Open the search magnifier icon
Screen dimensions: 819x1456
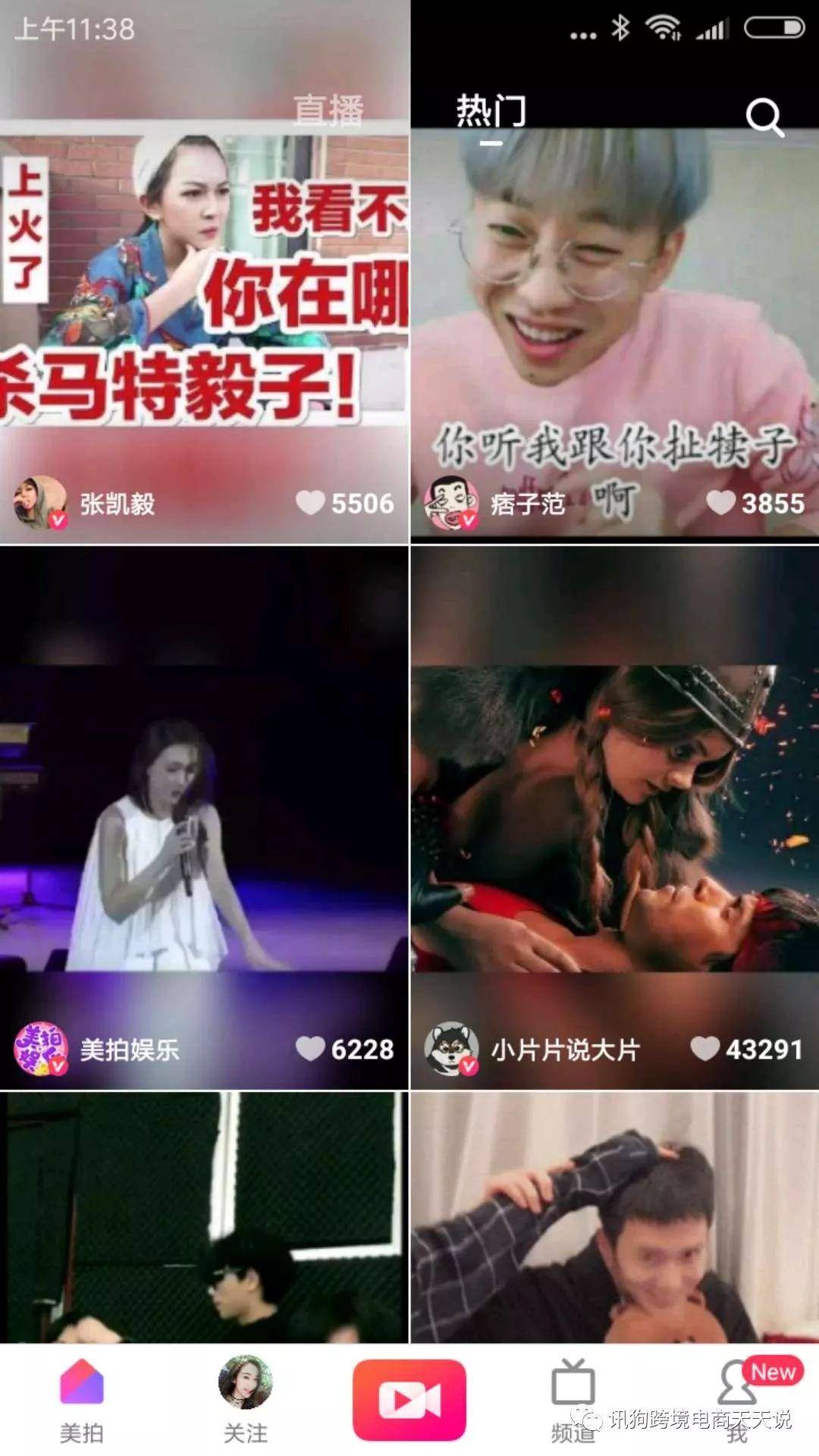click(x=764, y=117)
